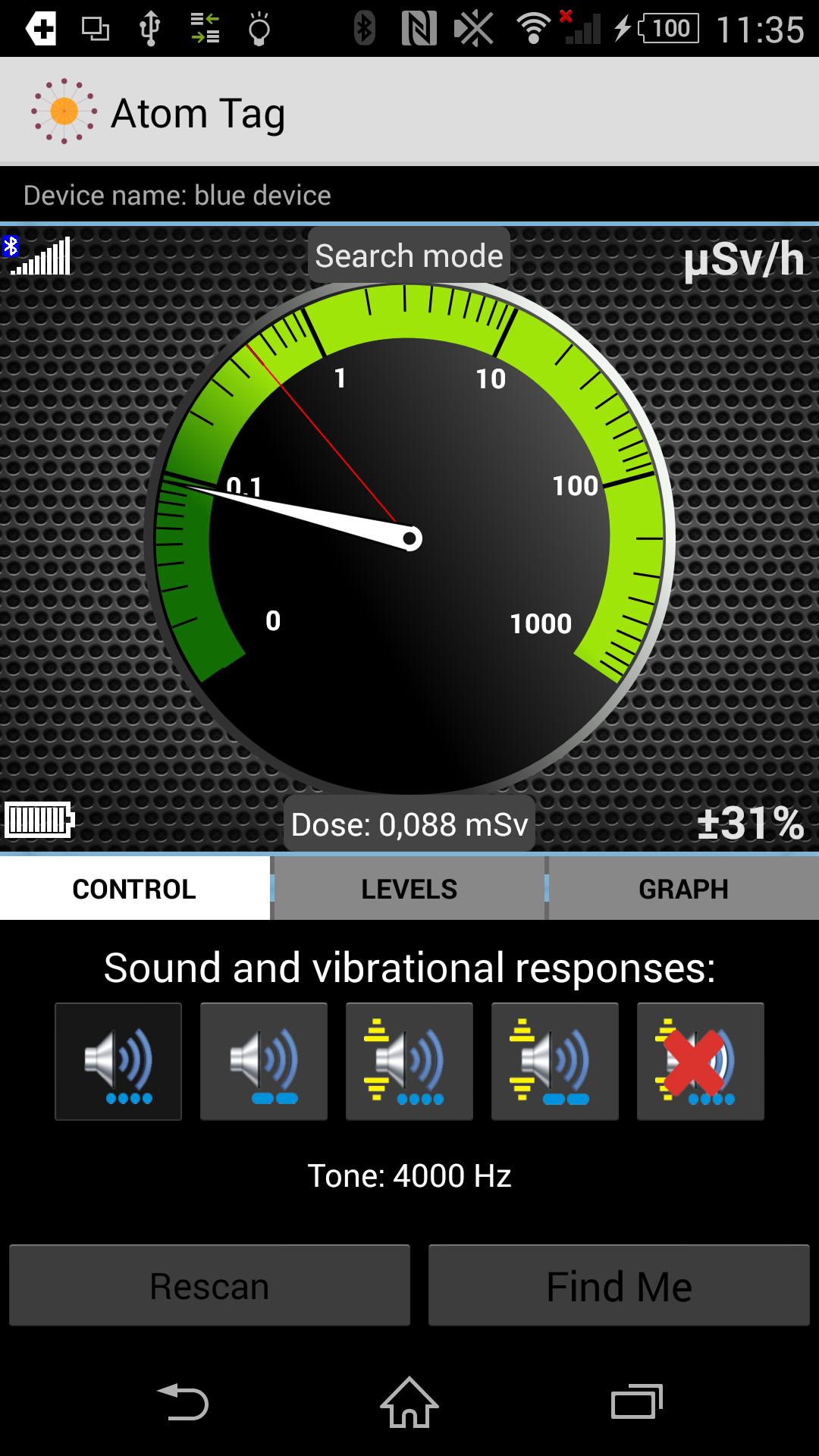
Task: Tap the Rescan button
Action: pos(209,1286)
